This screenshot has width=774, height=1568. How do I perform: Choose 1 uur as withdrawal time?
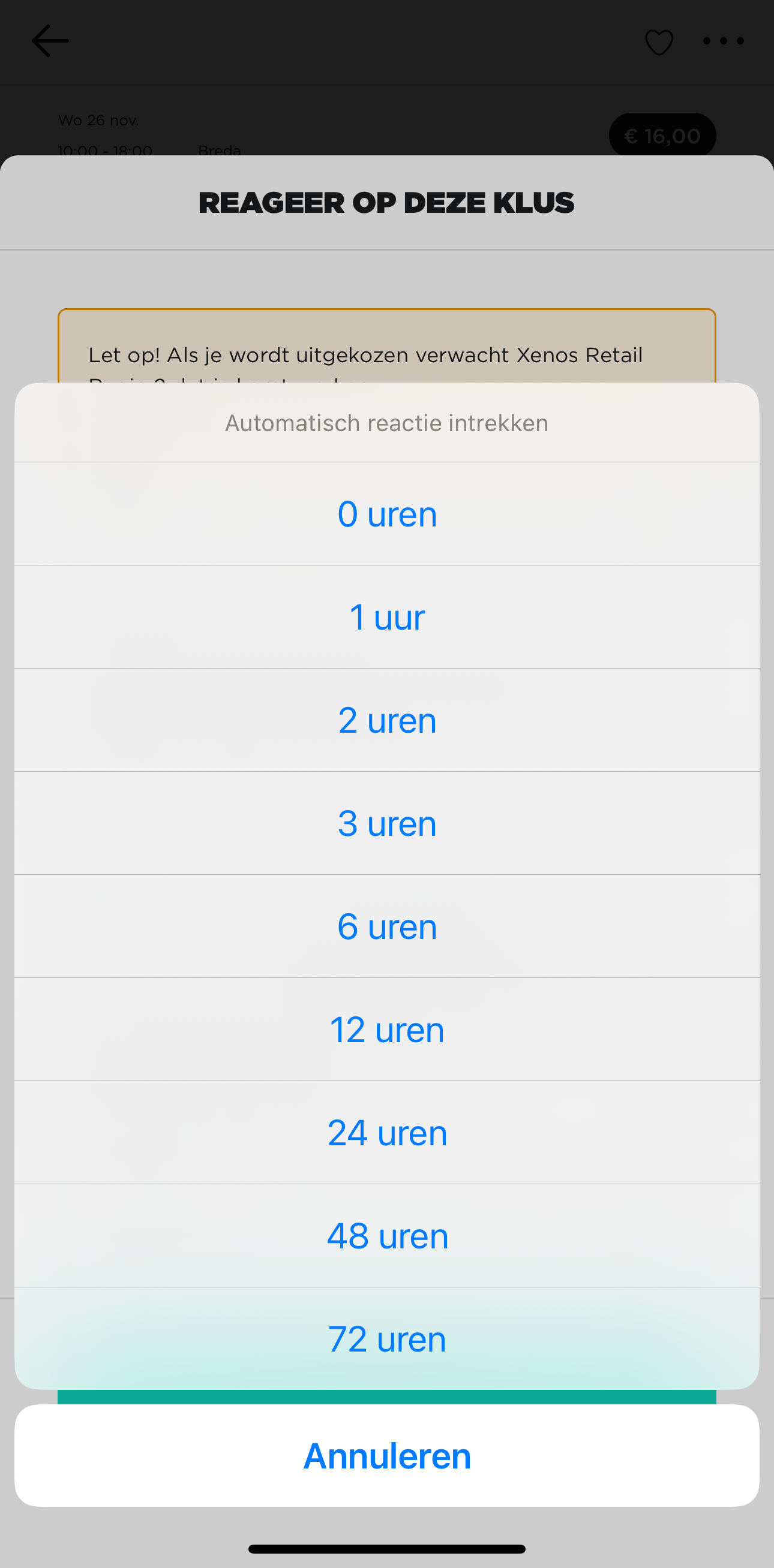coord(386,616)
